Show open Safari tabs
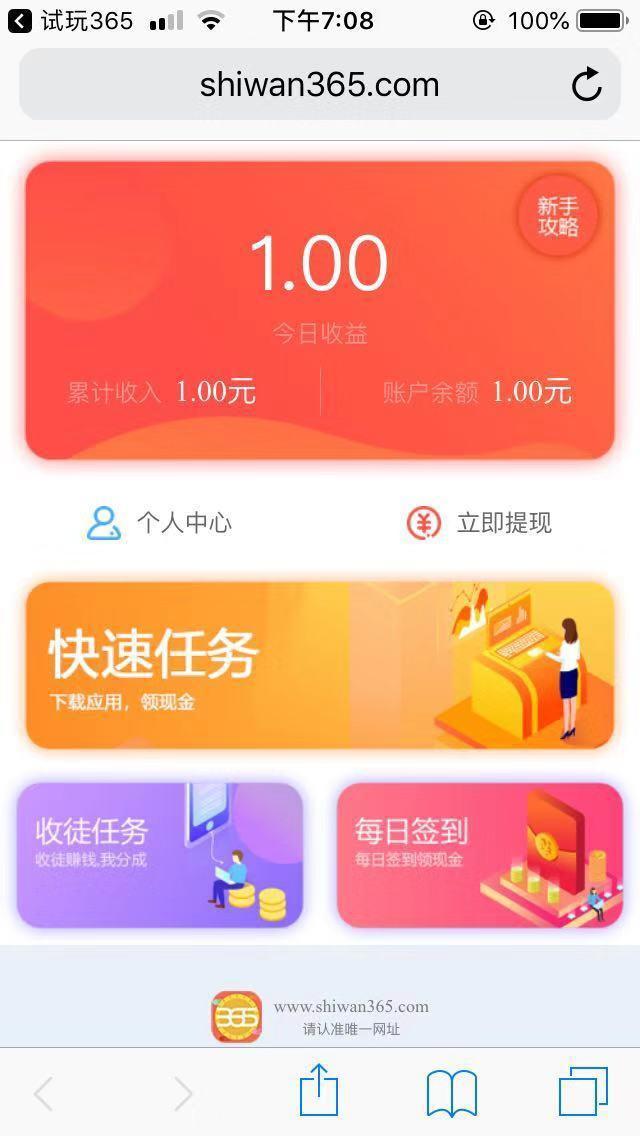Screen dimensions: 640x1136 click(583, 1092)
